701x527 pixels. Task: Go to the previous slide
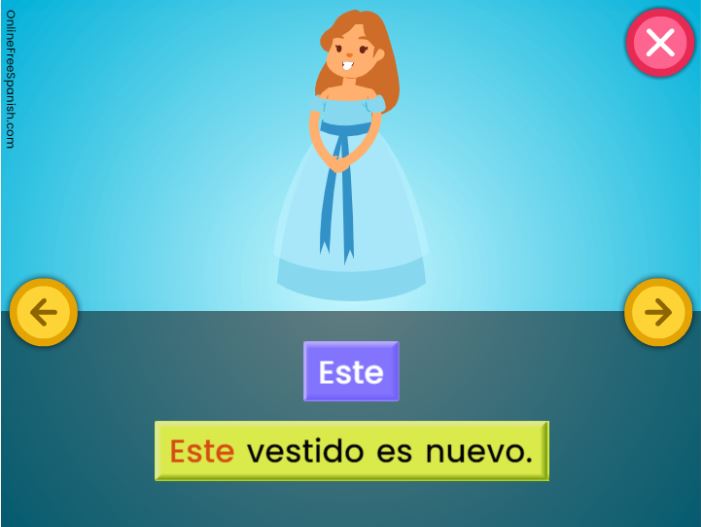pos(44,313)
